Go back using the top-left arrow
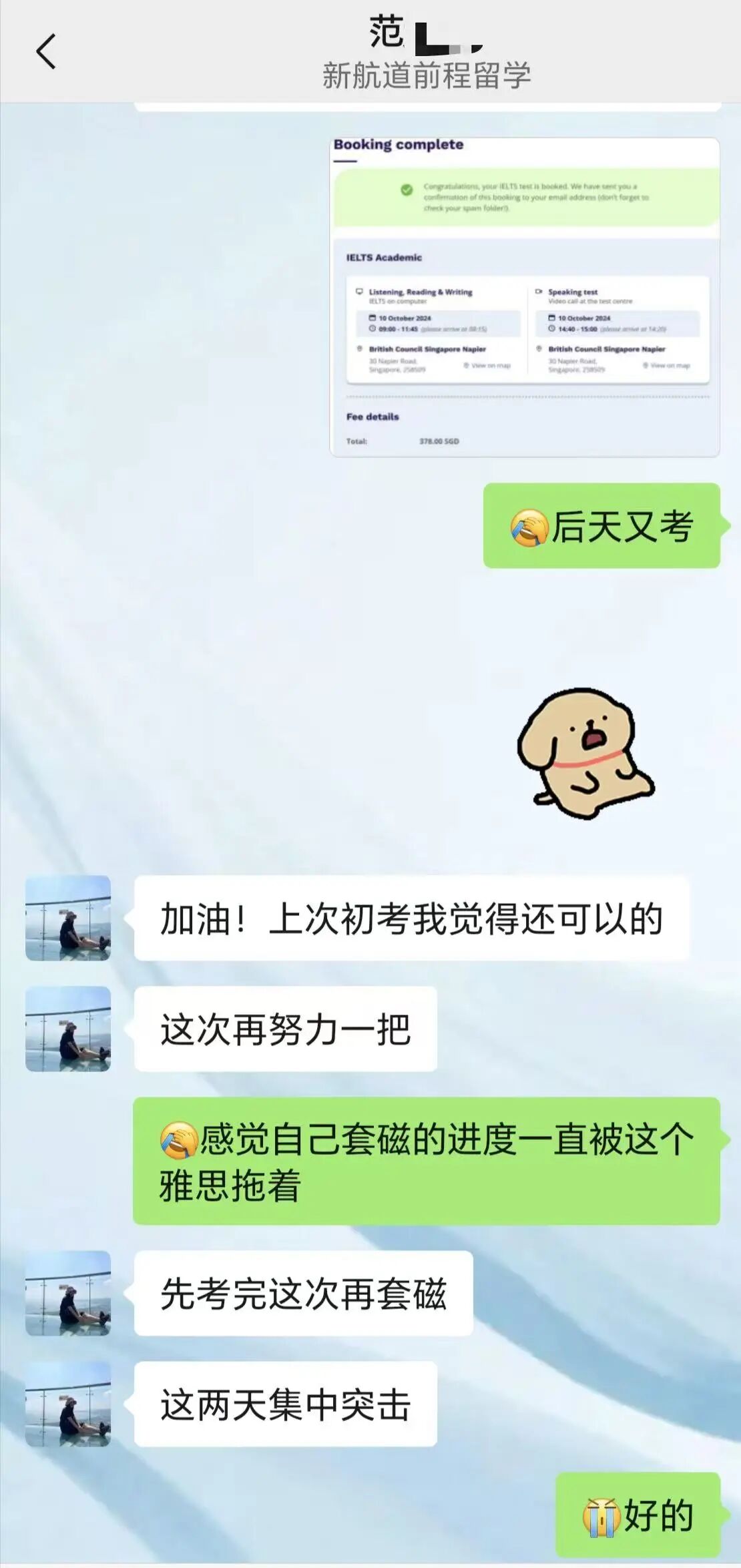The height and width of the screenshot is (1568, 741). pyautogui.click(x=45, y=52)
